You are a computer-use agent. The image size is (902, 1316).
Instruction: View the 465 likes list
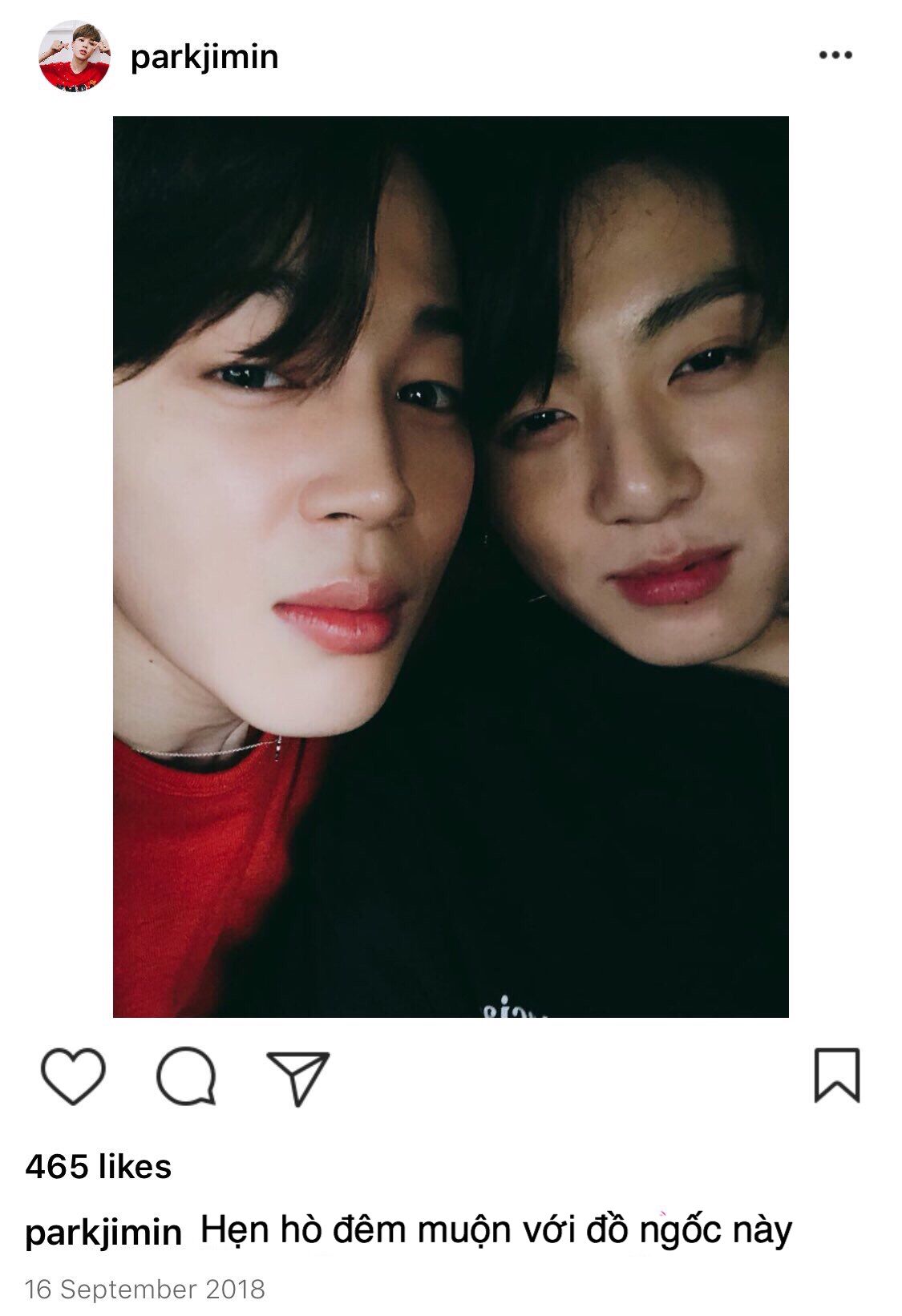99,1166
